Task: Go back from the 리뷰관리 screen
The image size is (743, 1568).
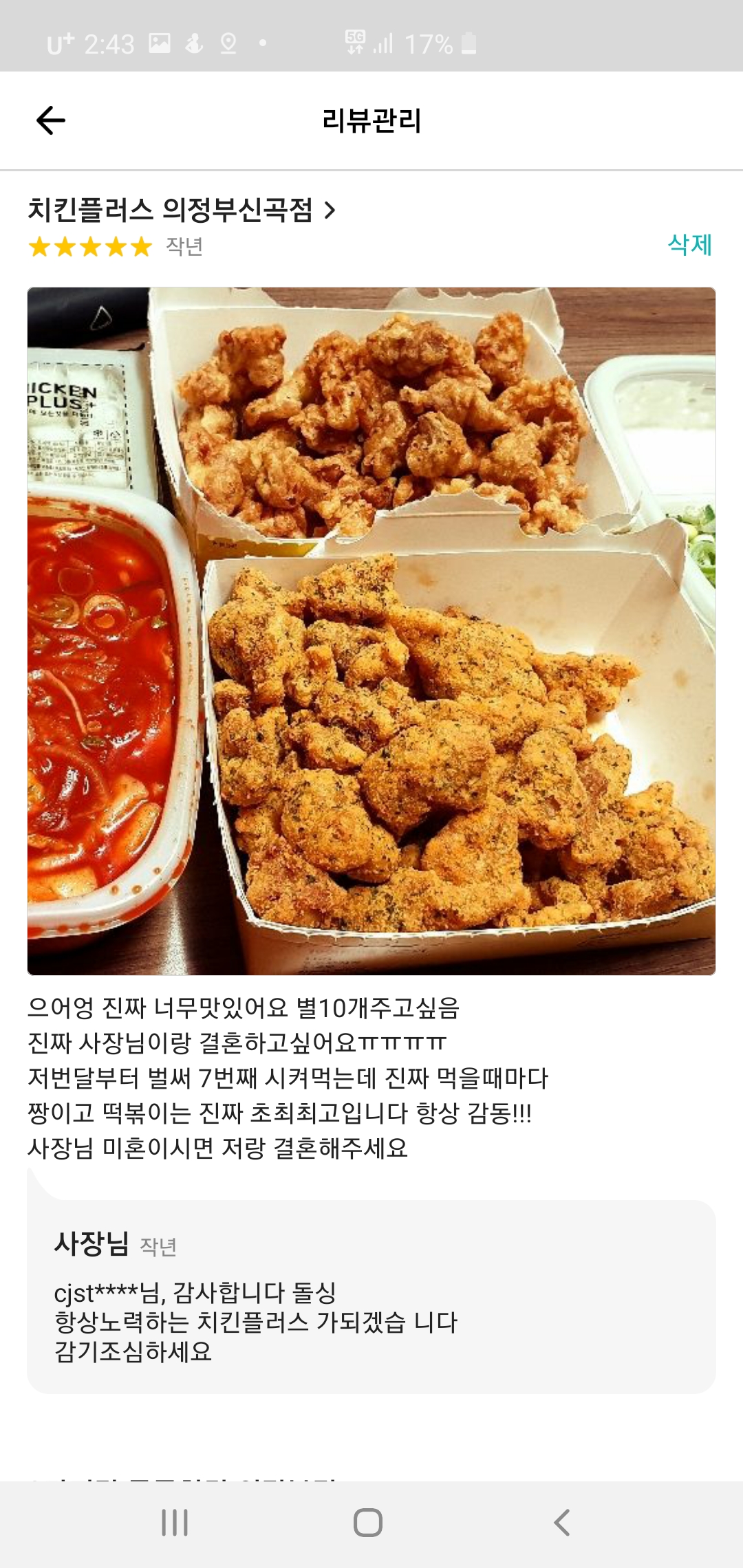Action: [50, 120]
